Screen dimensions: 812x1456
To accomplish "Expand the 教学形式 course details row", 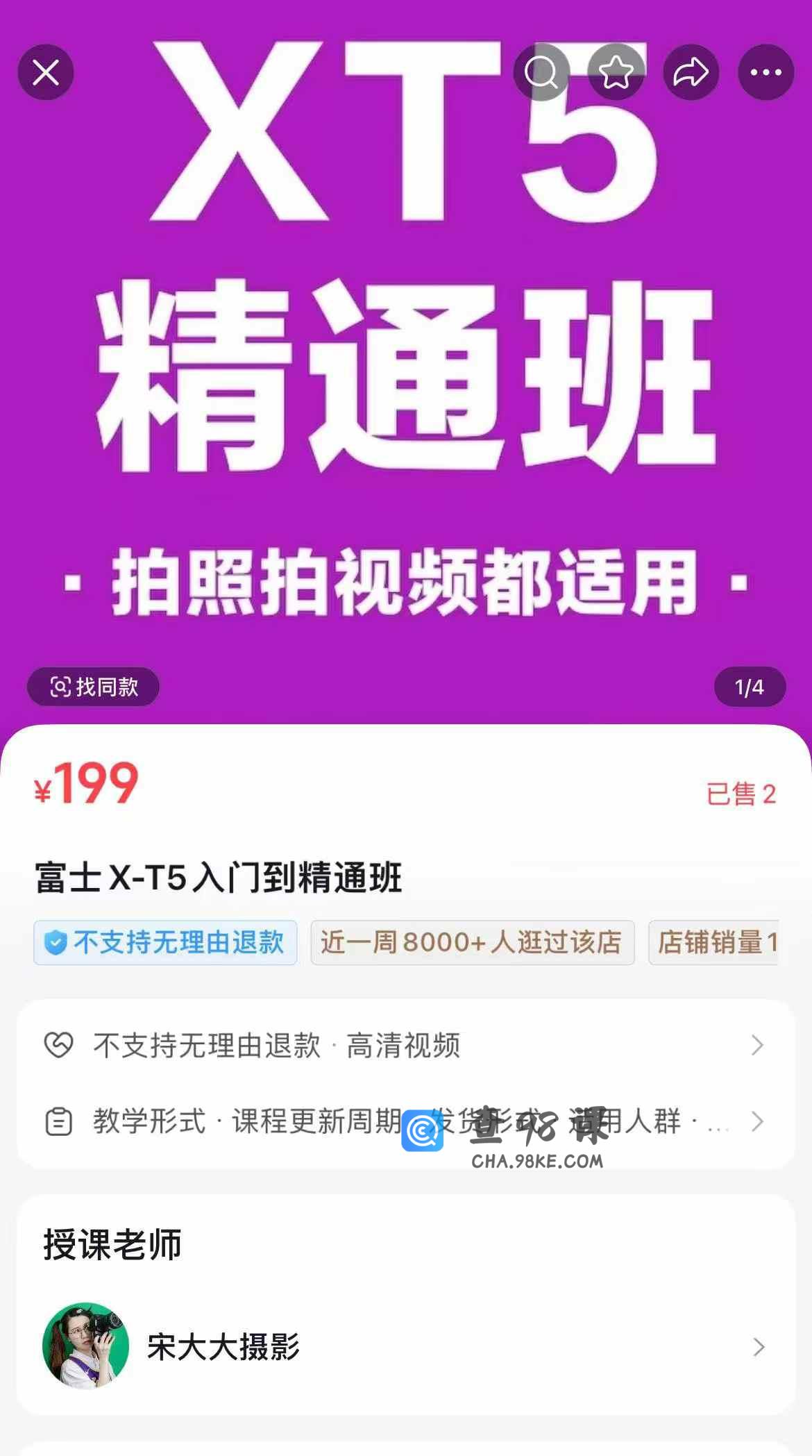I will [405, 1121].
